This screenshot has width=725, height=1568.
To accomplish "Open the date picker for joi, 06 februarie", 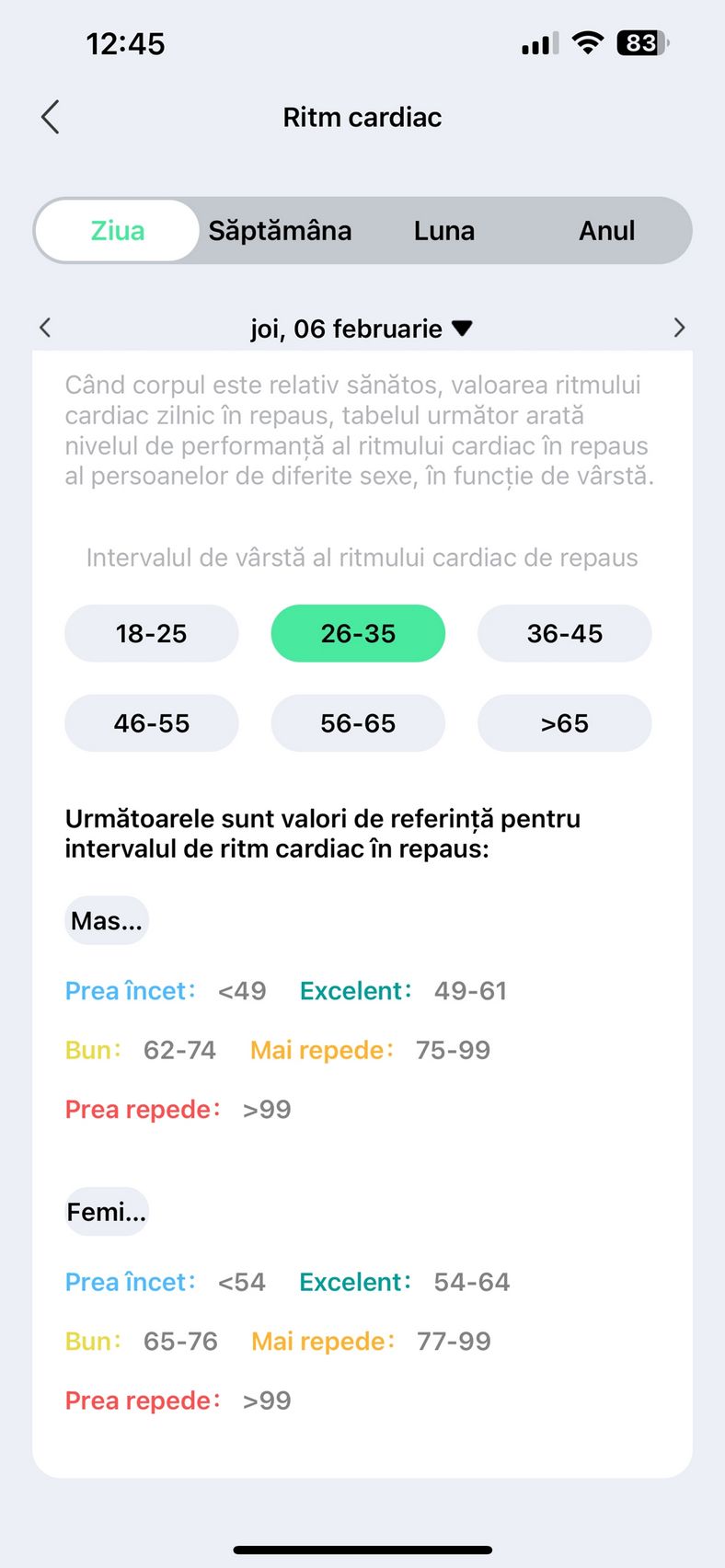I will [x=362, y=329].
